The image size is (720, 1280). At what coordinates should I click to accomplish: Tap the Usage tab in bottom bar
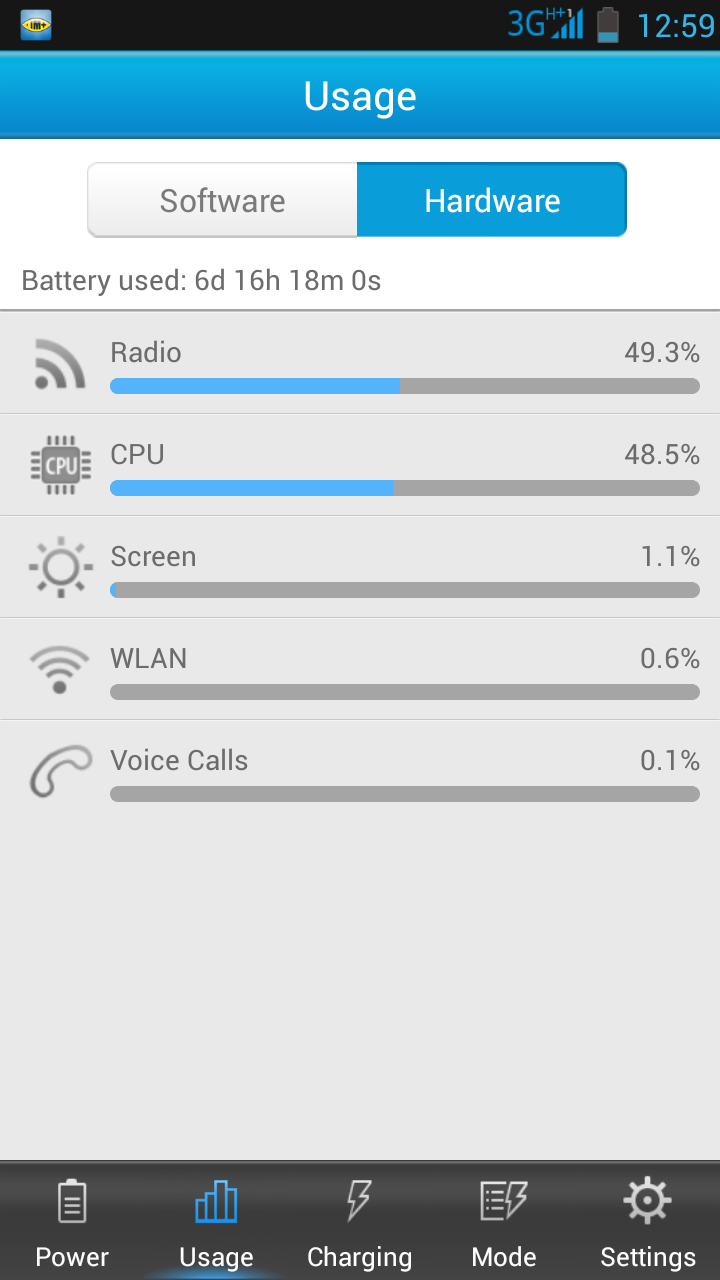(x=216, y=1222)
